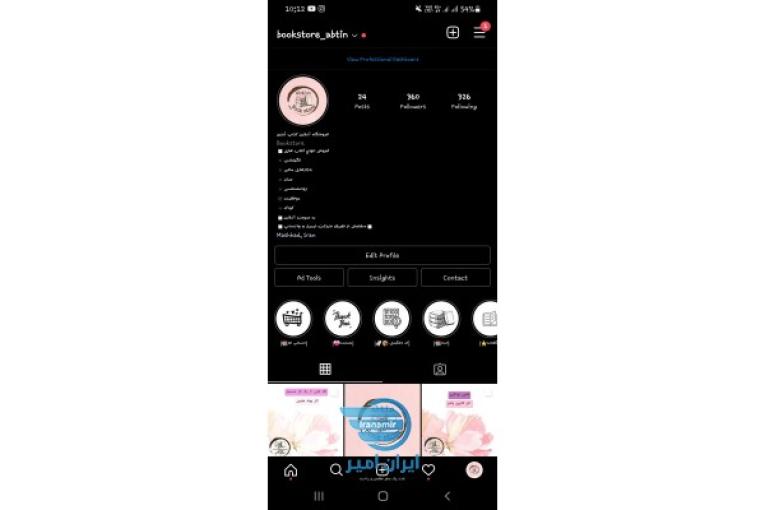Open Ad Tools
Image resolution: width=765 pixels, height=510 pixels.
coord(309,277)
